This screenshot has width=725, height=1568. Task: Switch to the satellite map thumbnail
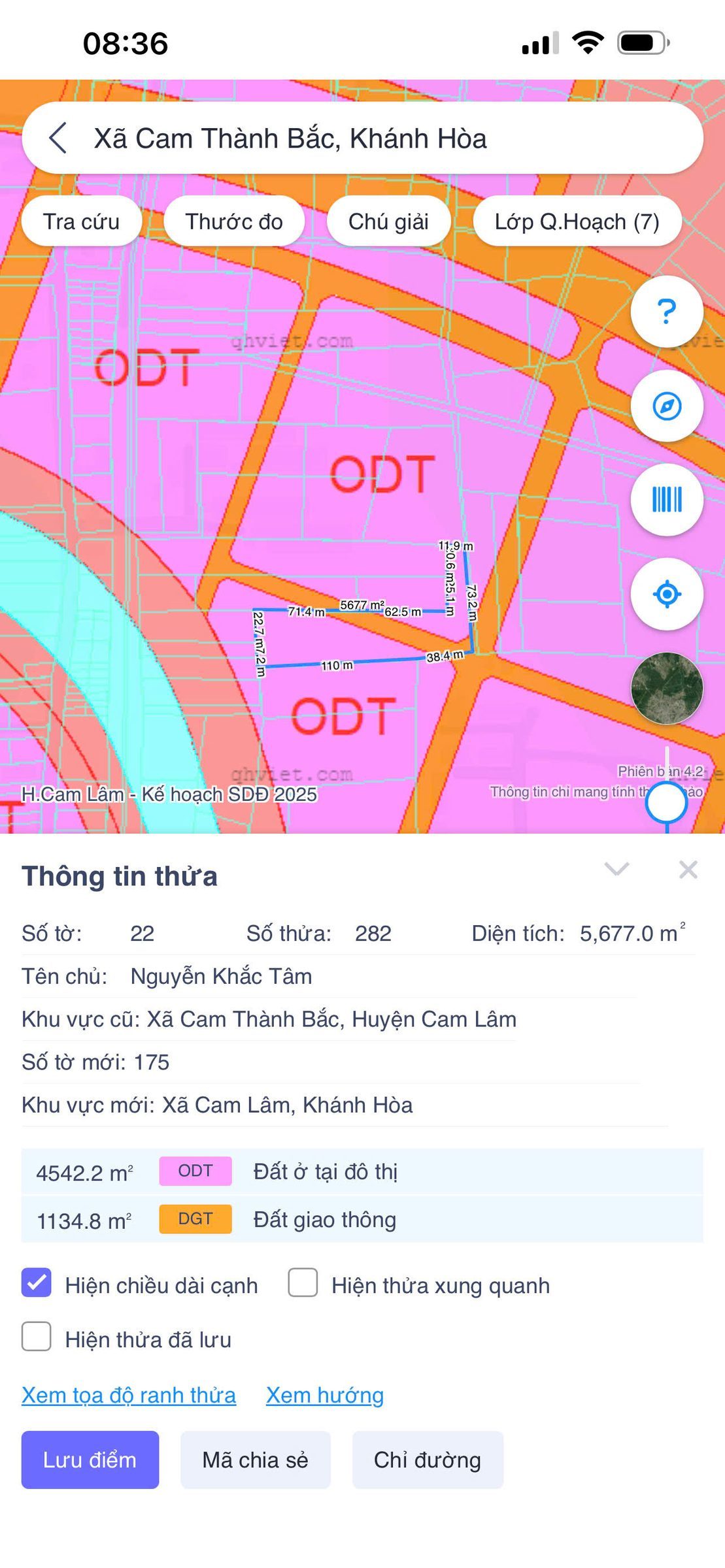coord(667,688)
